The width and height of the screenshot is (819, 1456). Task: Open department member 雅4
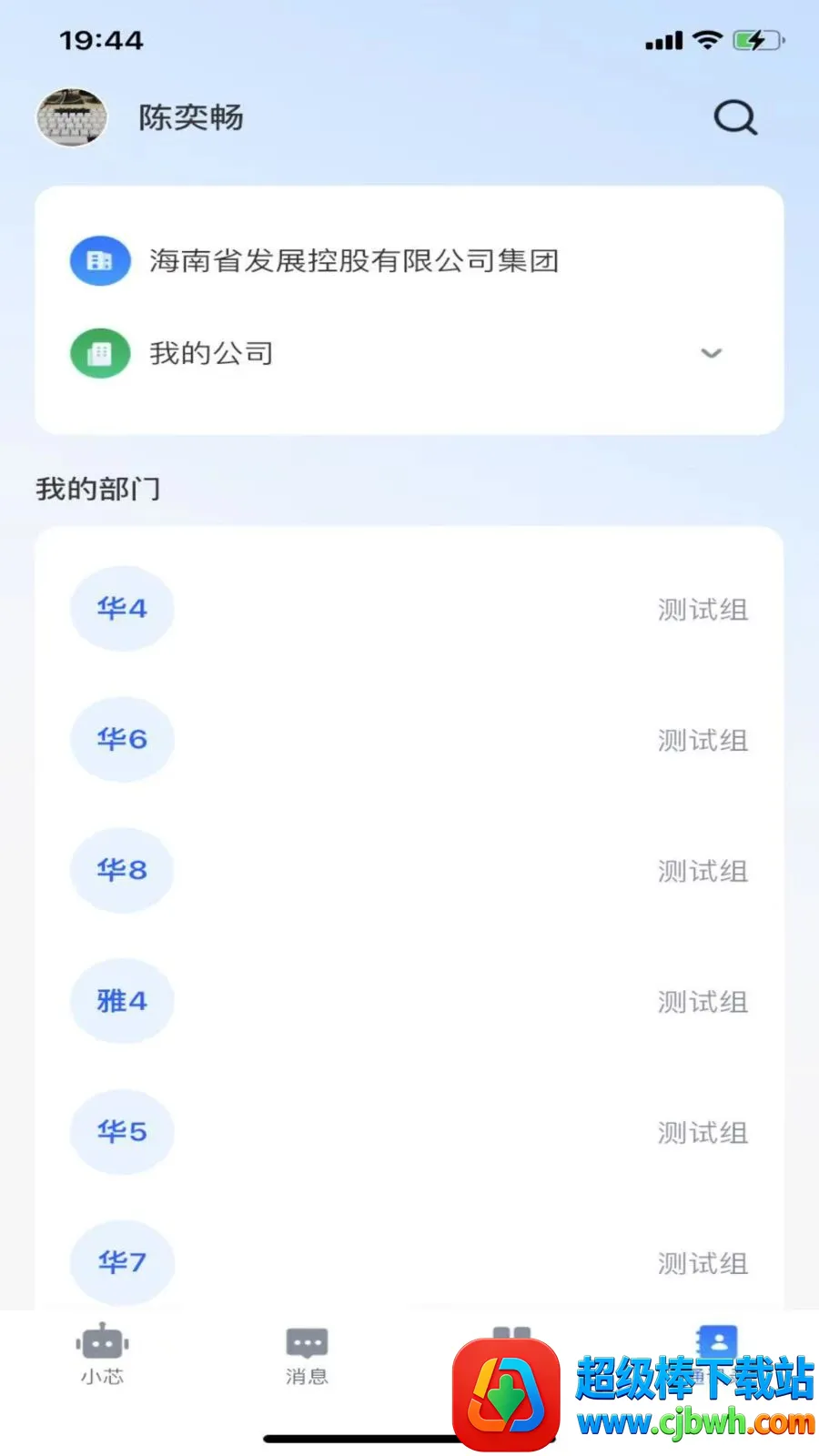[409, 1002]
